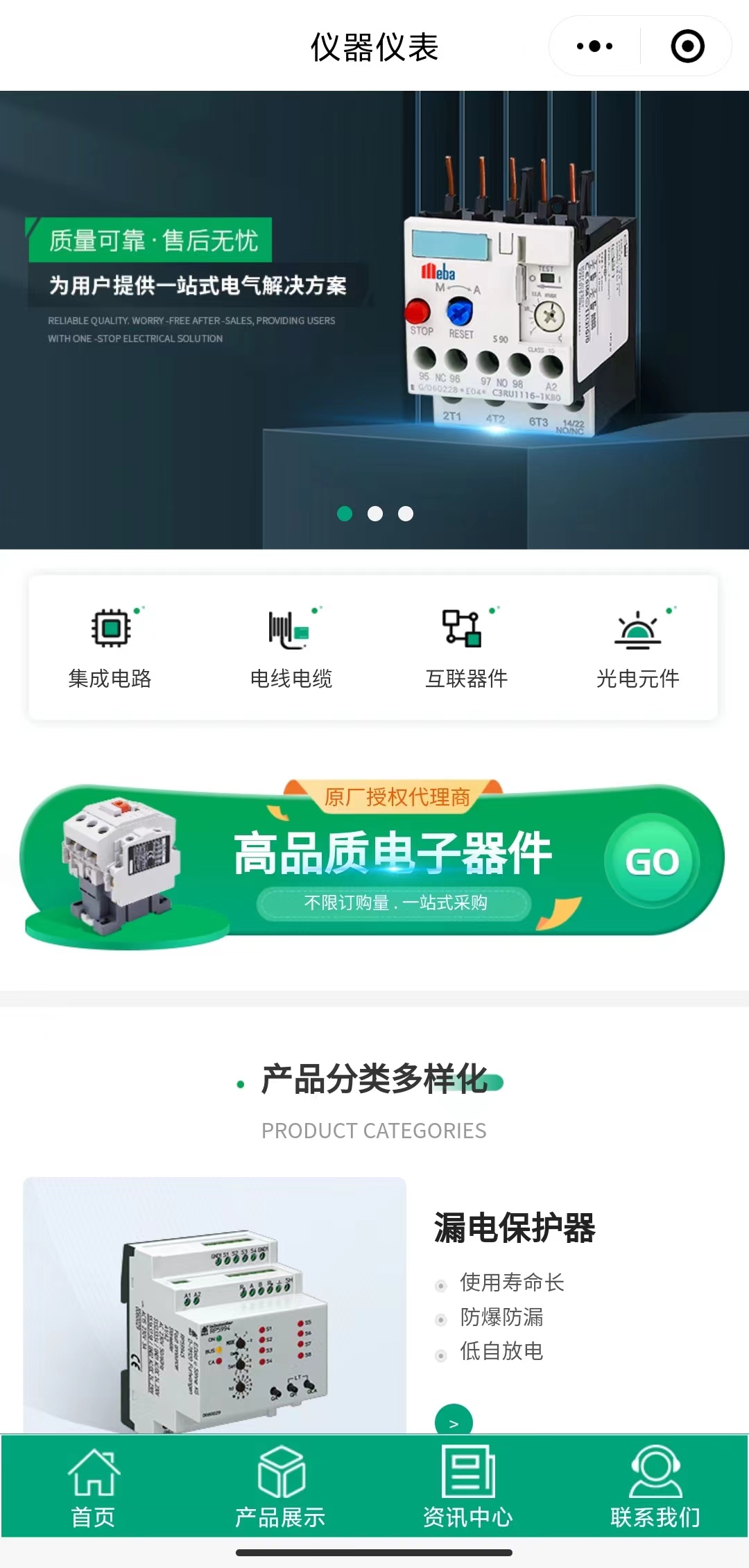Go to the 首页 tab

click(x=94, y=1488)
